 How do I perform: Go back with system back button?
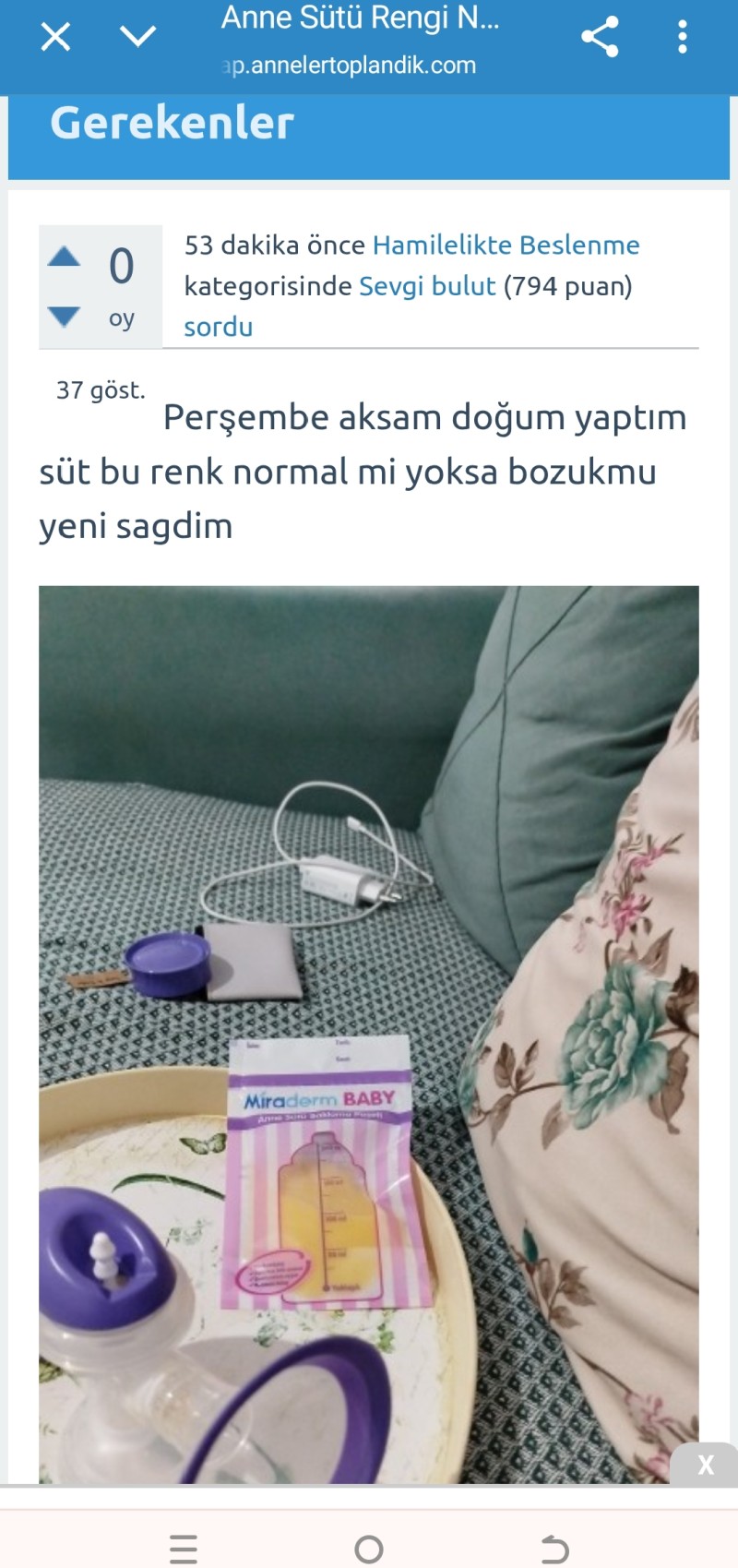553,1549
